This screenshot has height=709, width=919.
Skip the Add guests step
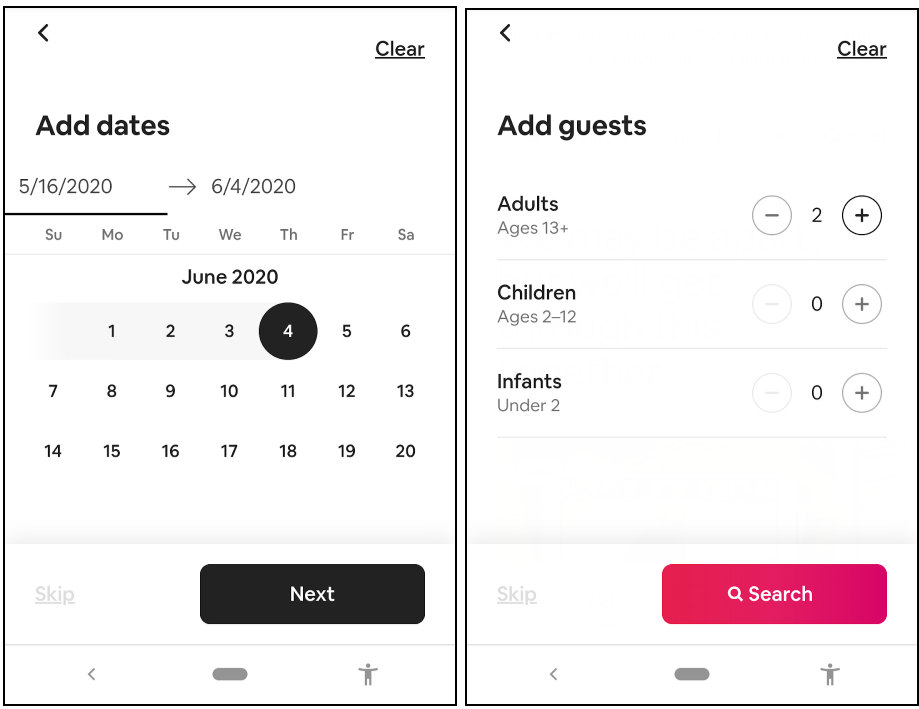coord(517,594)
